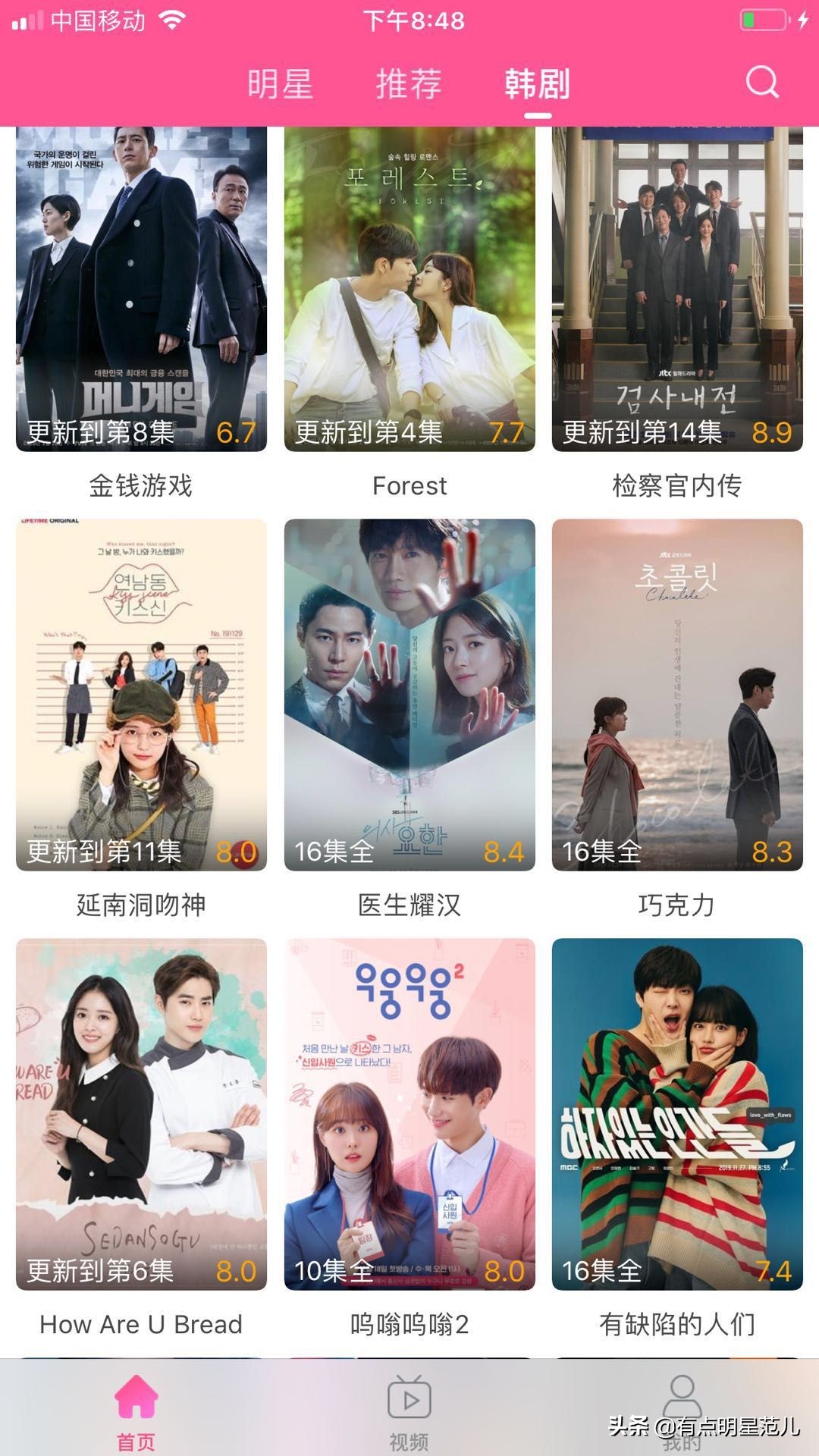
Task: Switch to the 视频 bottom tab
Action: pos(409,1410)
